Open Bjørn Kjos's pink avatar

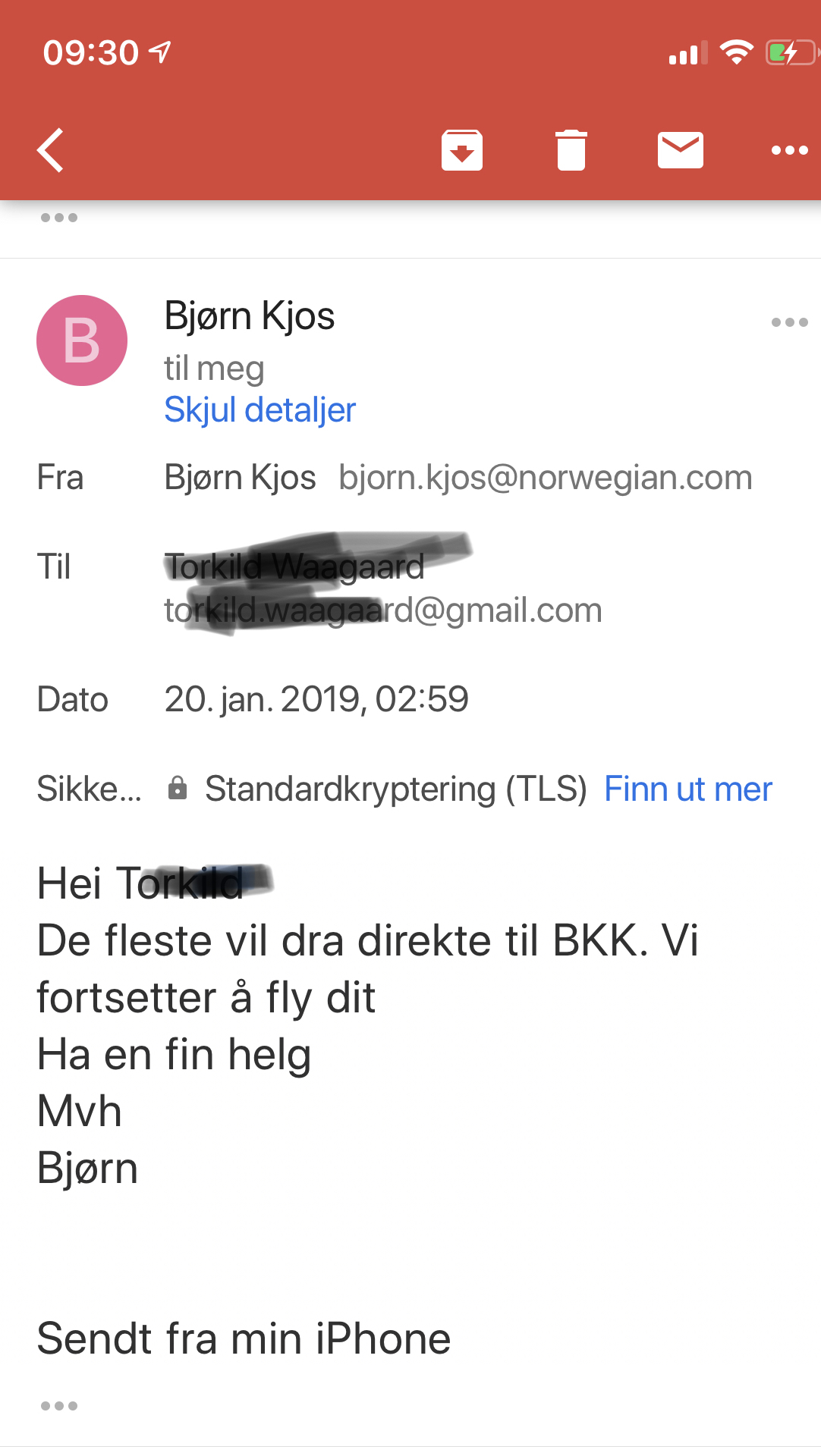82,340
